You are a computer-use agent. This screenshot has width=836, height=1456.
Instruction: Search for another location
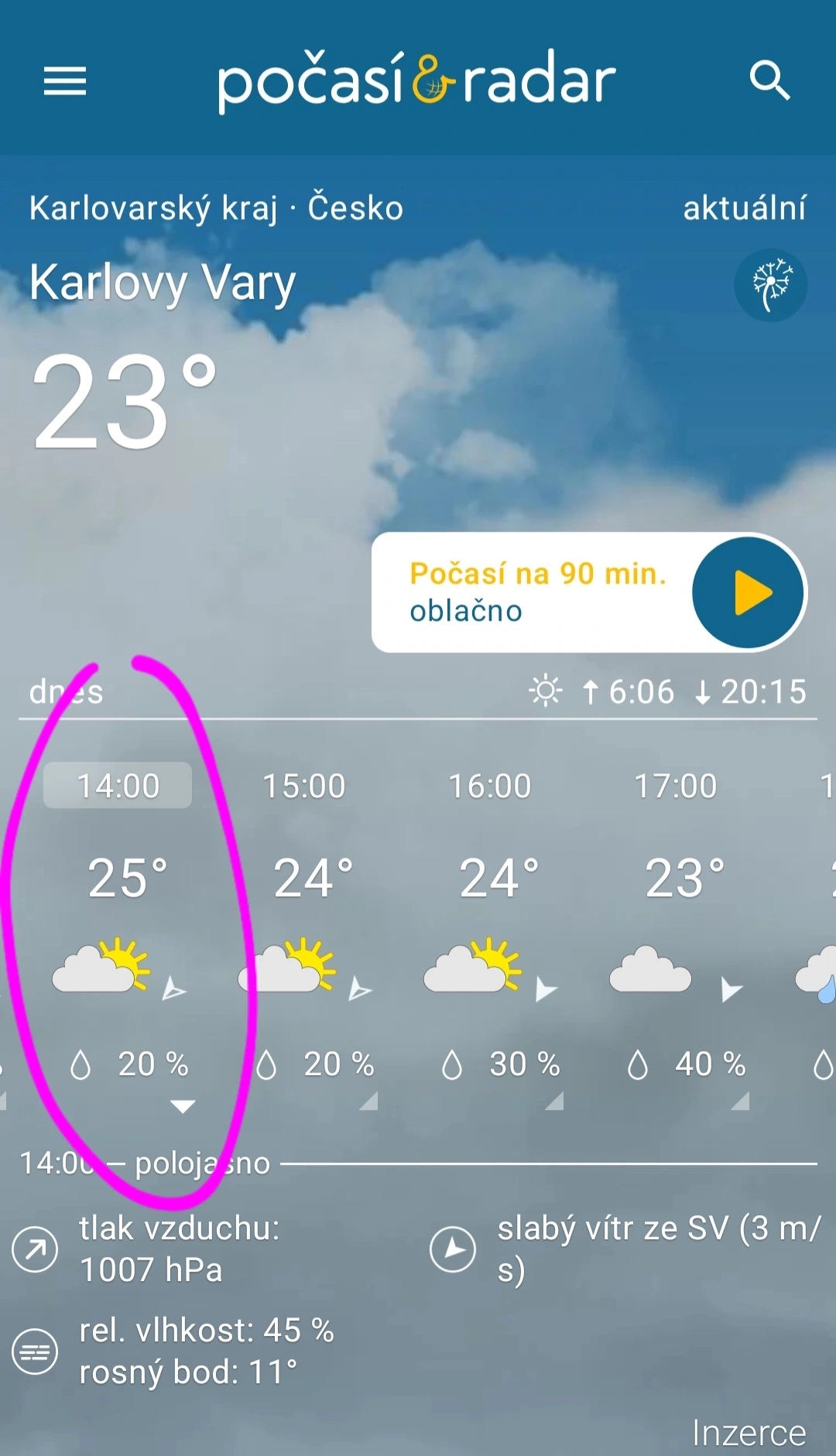(769, 81)
